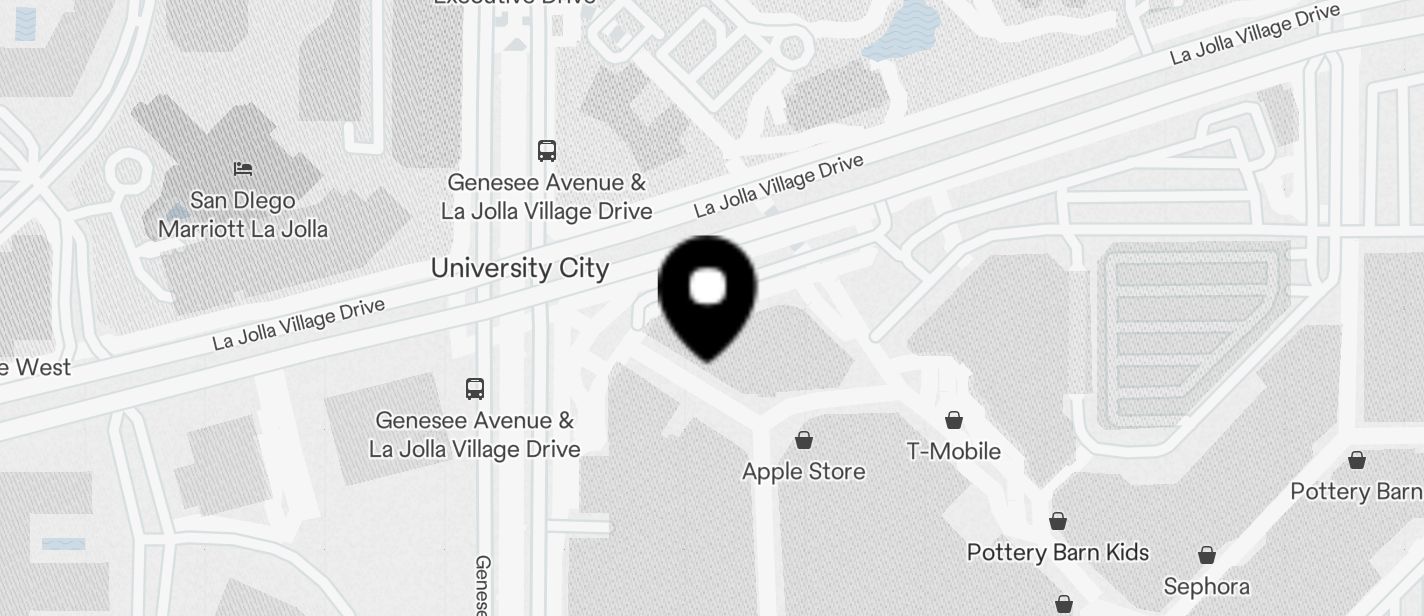Select the bus stop north of La Jolla Village Drive
Viewport: 1424px width, 616px height.
[547, 151]
